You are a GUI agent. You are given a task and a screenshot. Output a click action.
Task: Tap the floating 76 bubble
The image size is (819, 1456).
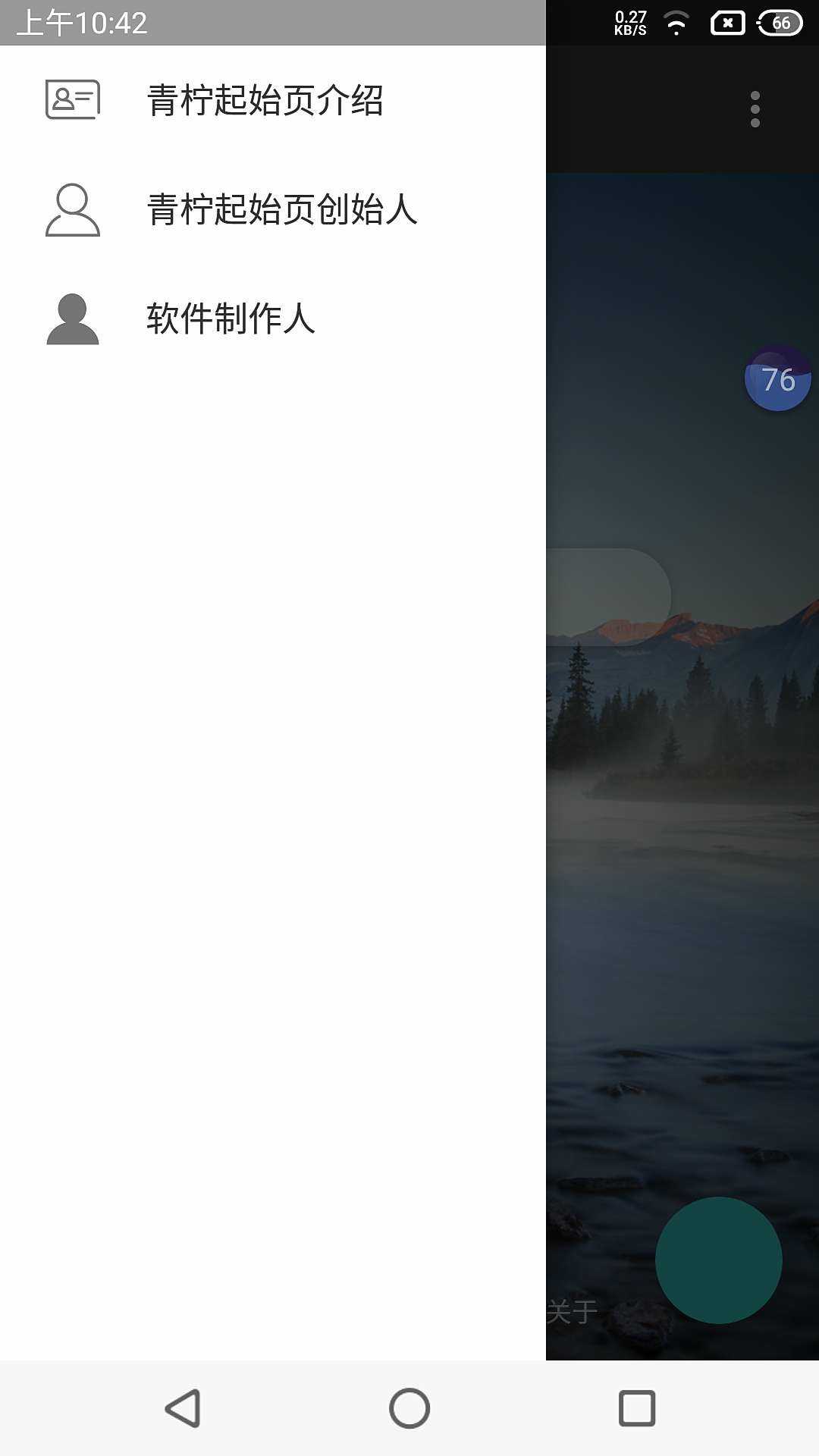[777, 379]
